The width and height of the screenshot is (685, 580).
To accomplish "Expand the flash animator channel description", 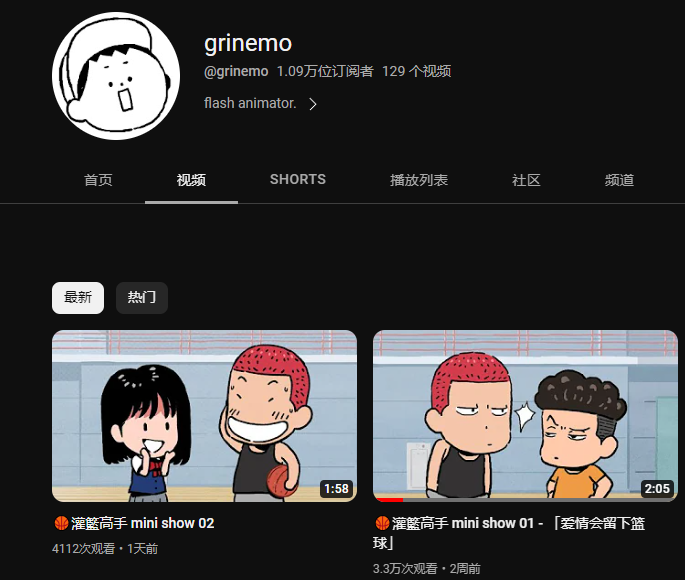I will pyautogui.click(x=312, y=103).
